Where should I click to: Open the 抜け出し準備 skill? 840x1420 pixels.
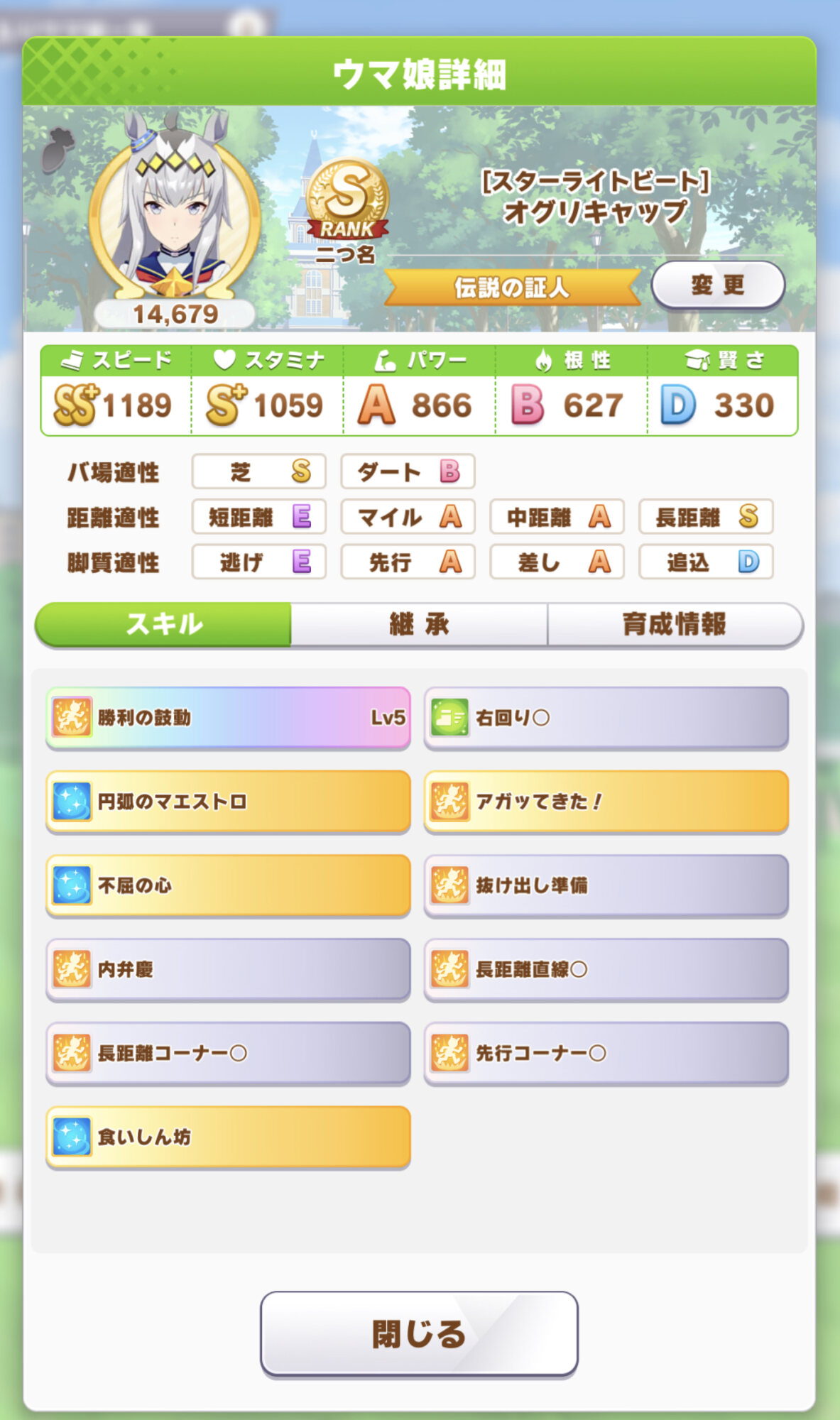606,885
